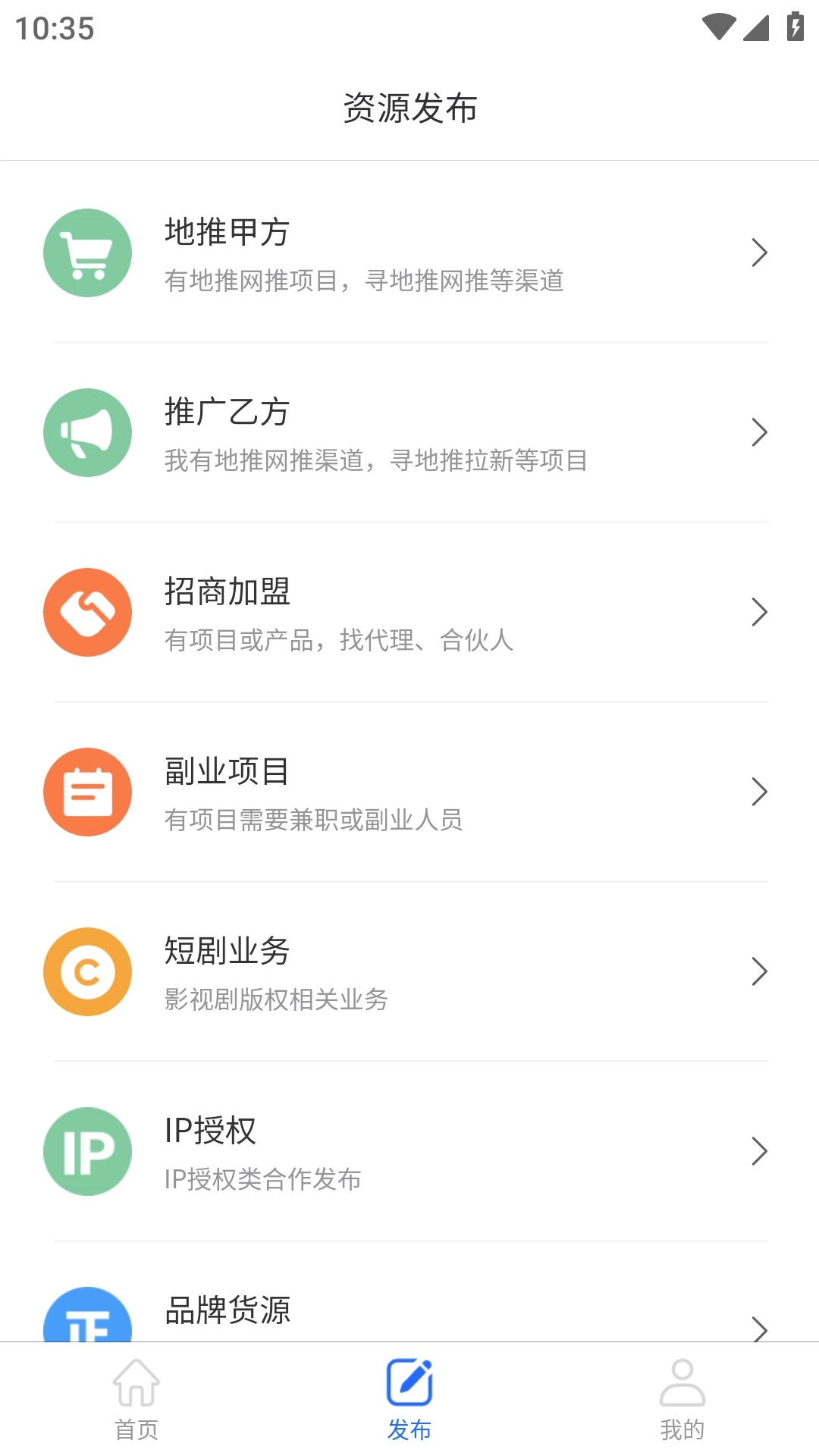Open the 地推甲方 publishing option

pyautogui.click(x=409, y=253)
